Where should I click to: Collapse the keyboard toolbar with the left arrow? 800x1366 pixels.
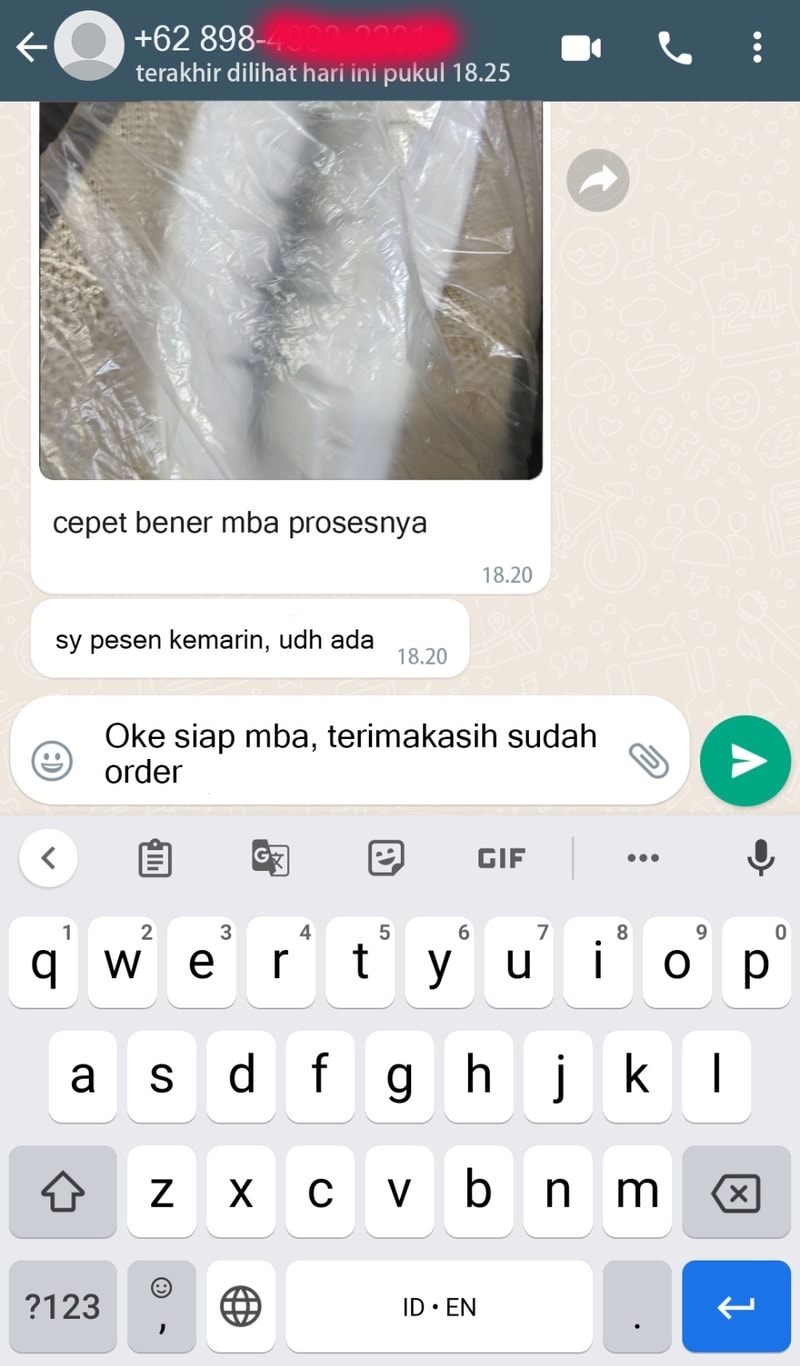[48, 857]
